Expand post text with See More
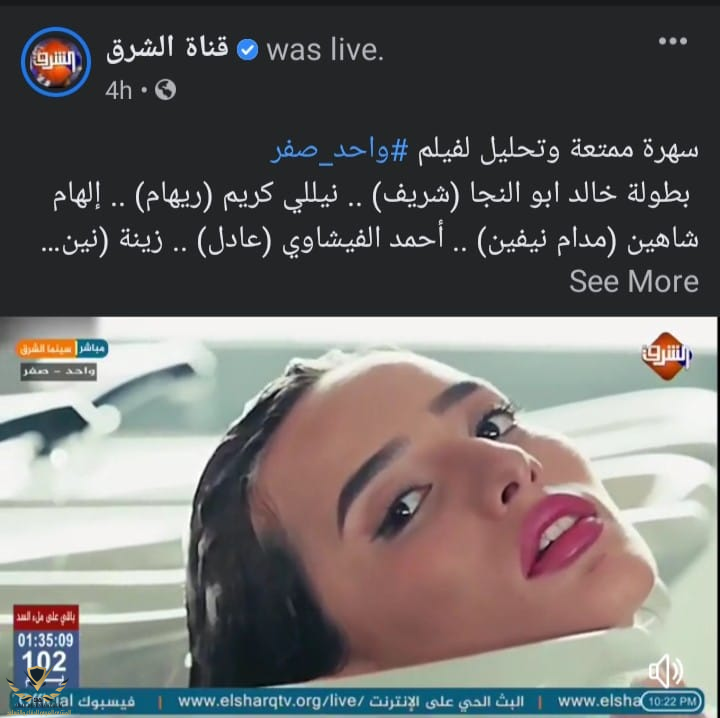720x718 pixels. pos(633,281)
